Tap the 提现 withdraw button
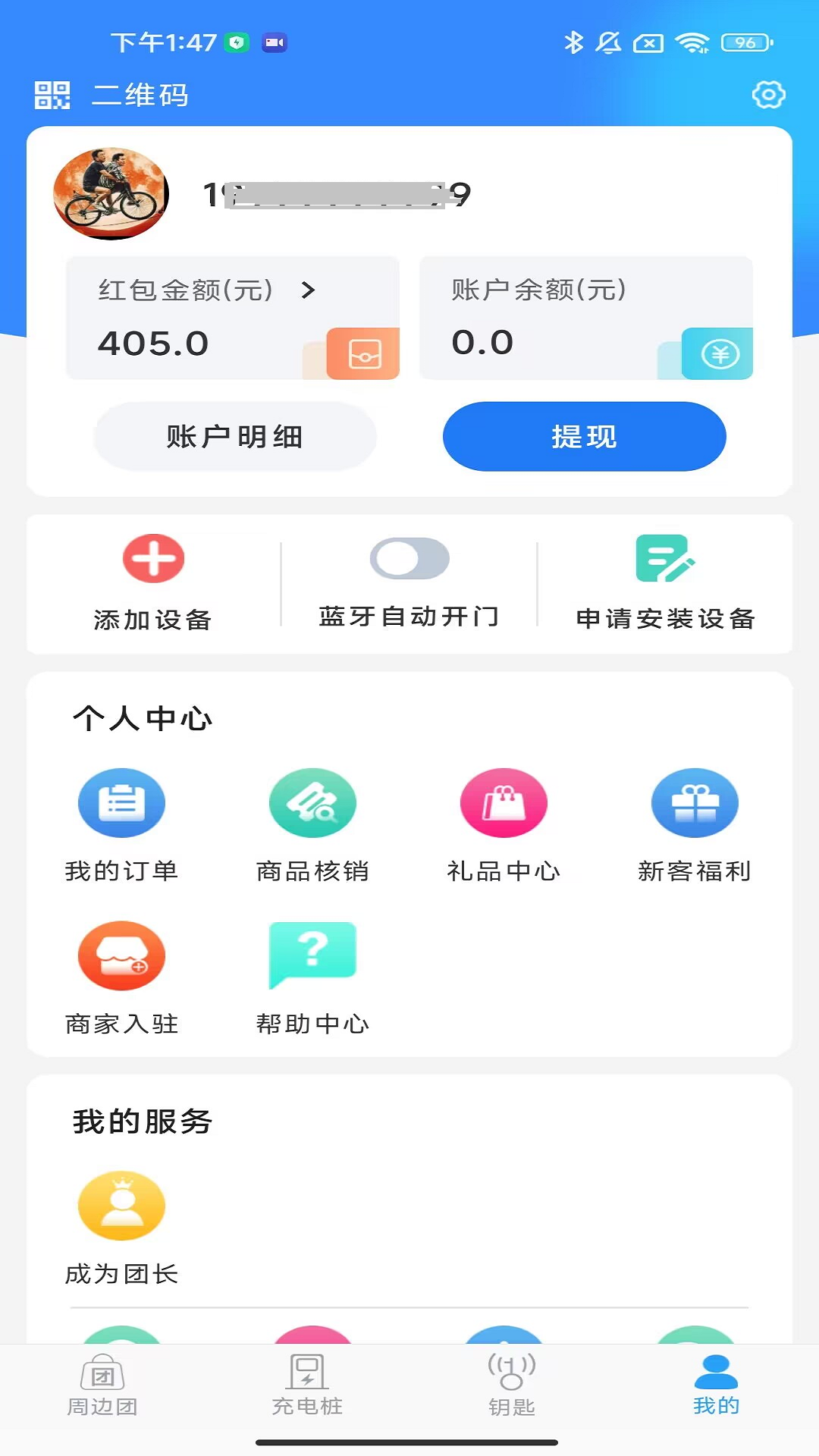This screenshot has width=819, height=1456. click(x=584, y=437)
